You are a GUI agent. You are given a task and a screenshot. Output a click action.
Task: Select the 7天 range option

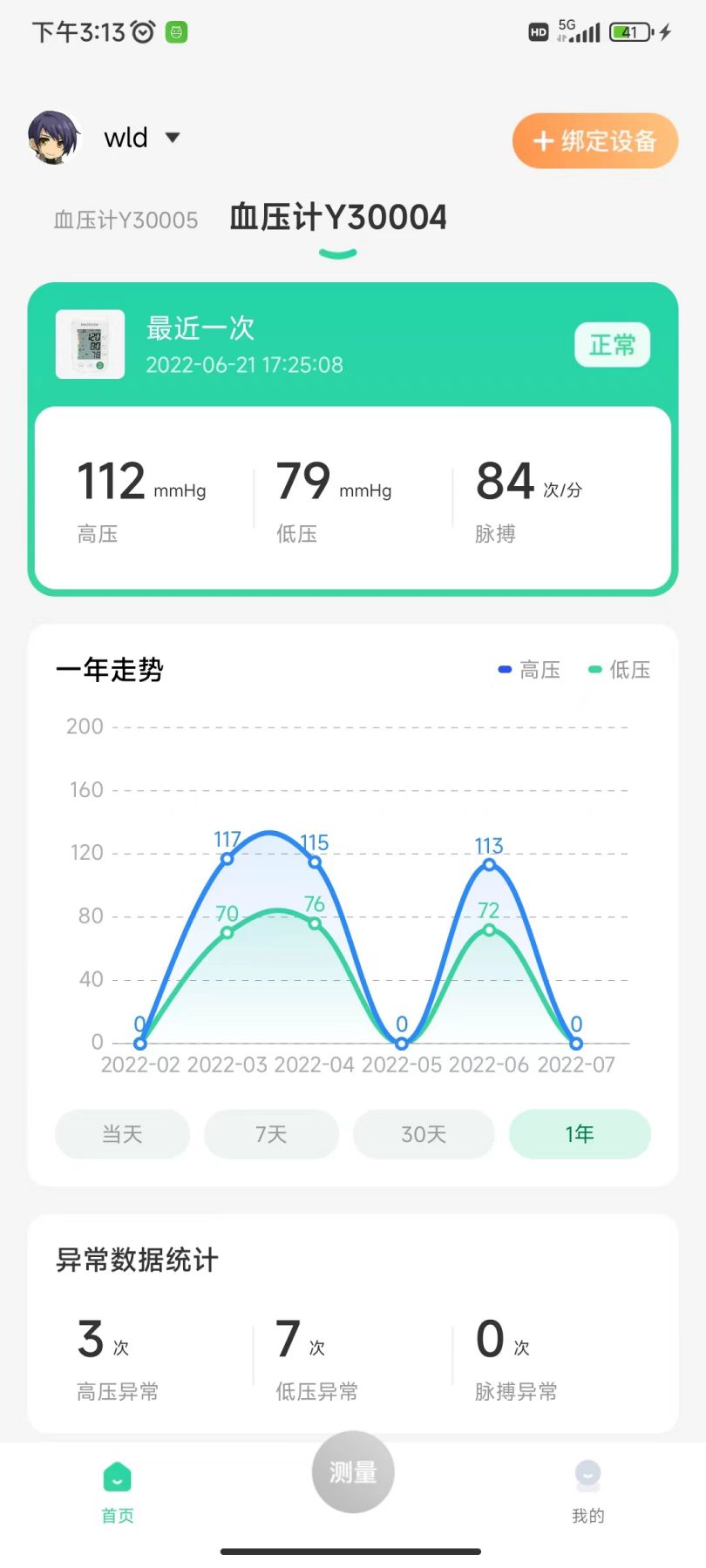pos(271,1133)
